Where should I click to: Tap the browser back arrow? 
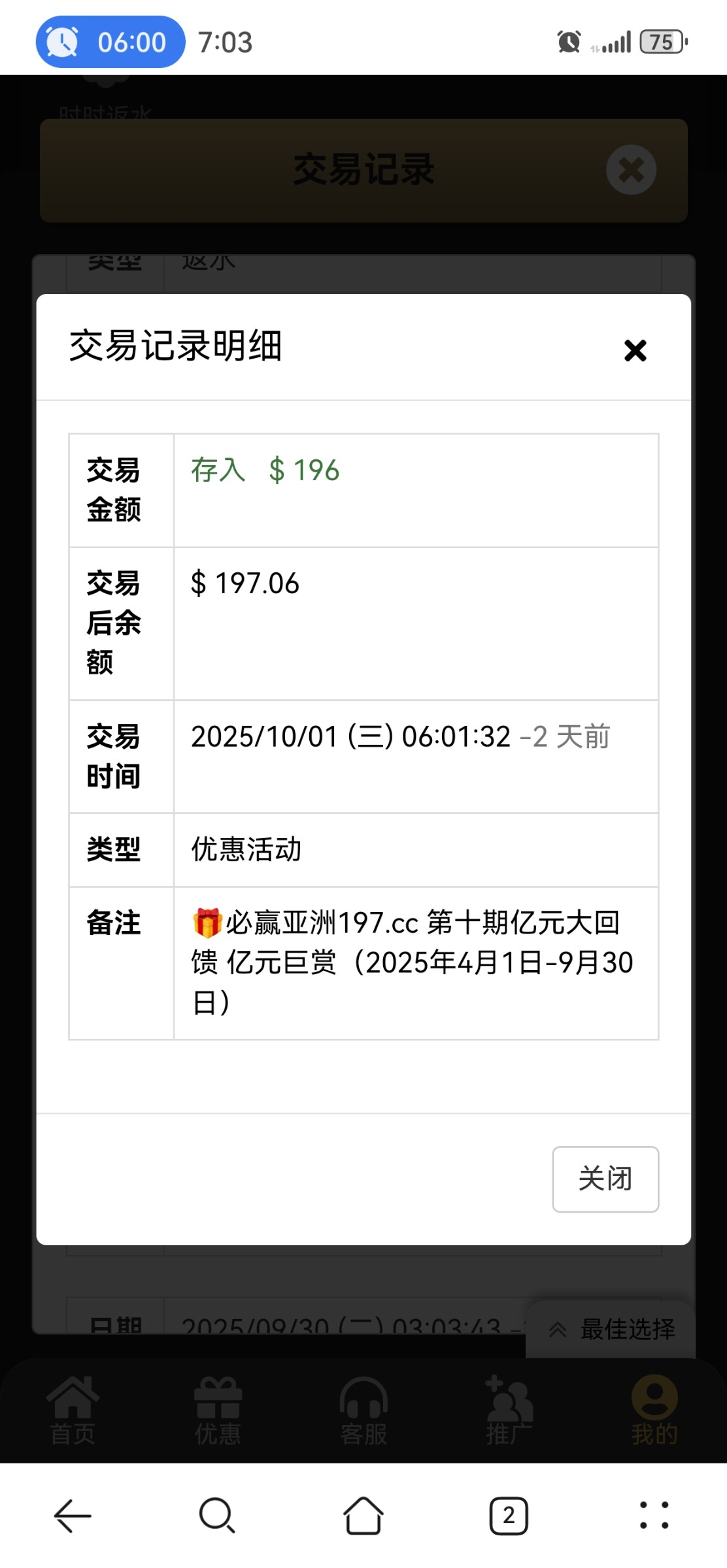coord(73,1516)
